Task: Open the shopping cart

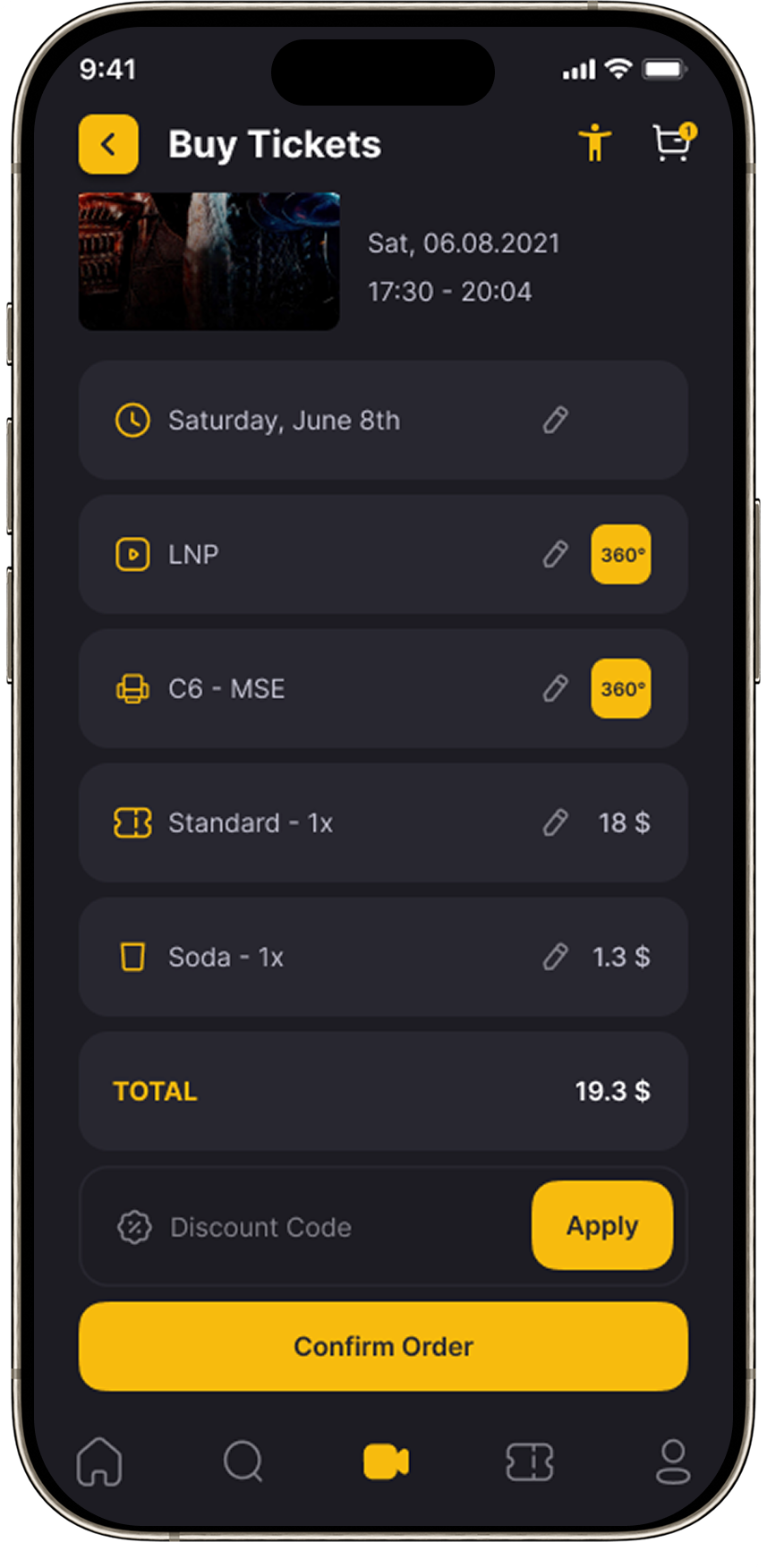Action: [x=673, y=142]
